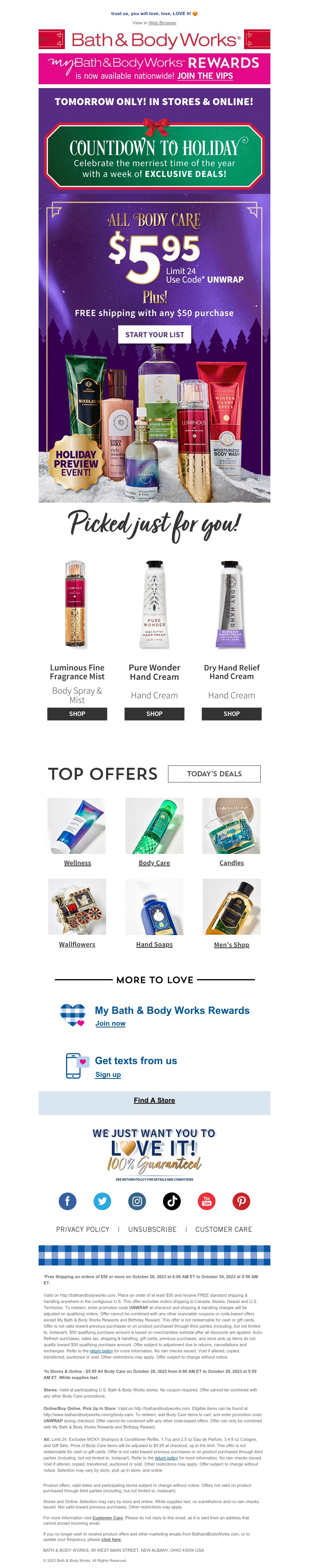Open the Wallflowers category
Viewport: 309px width, 1568px height.
point(77,944)
